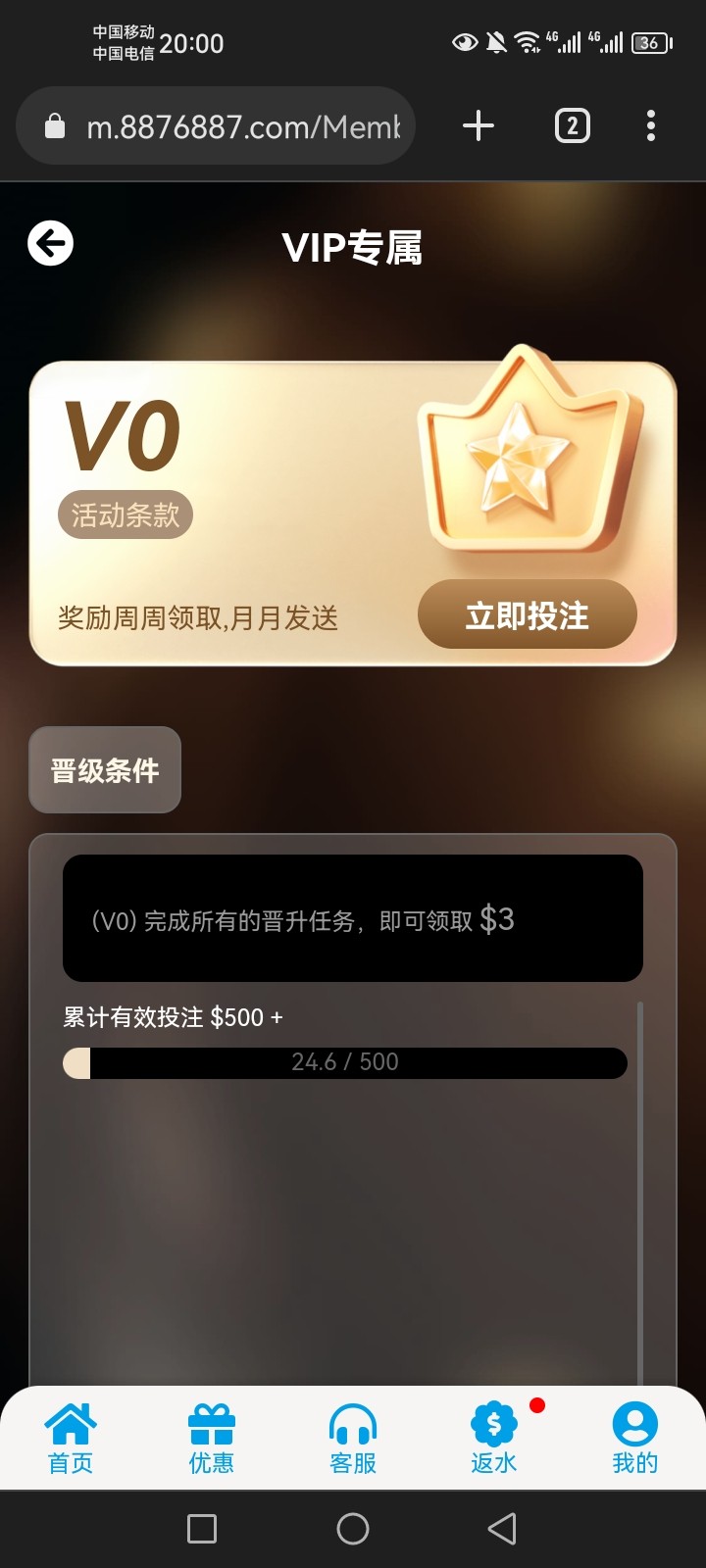Open a new browser tab

coord(479,126)
